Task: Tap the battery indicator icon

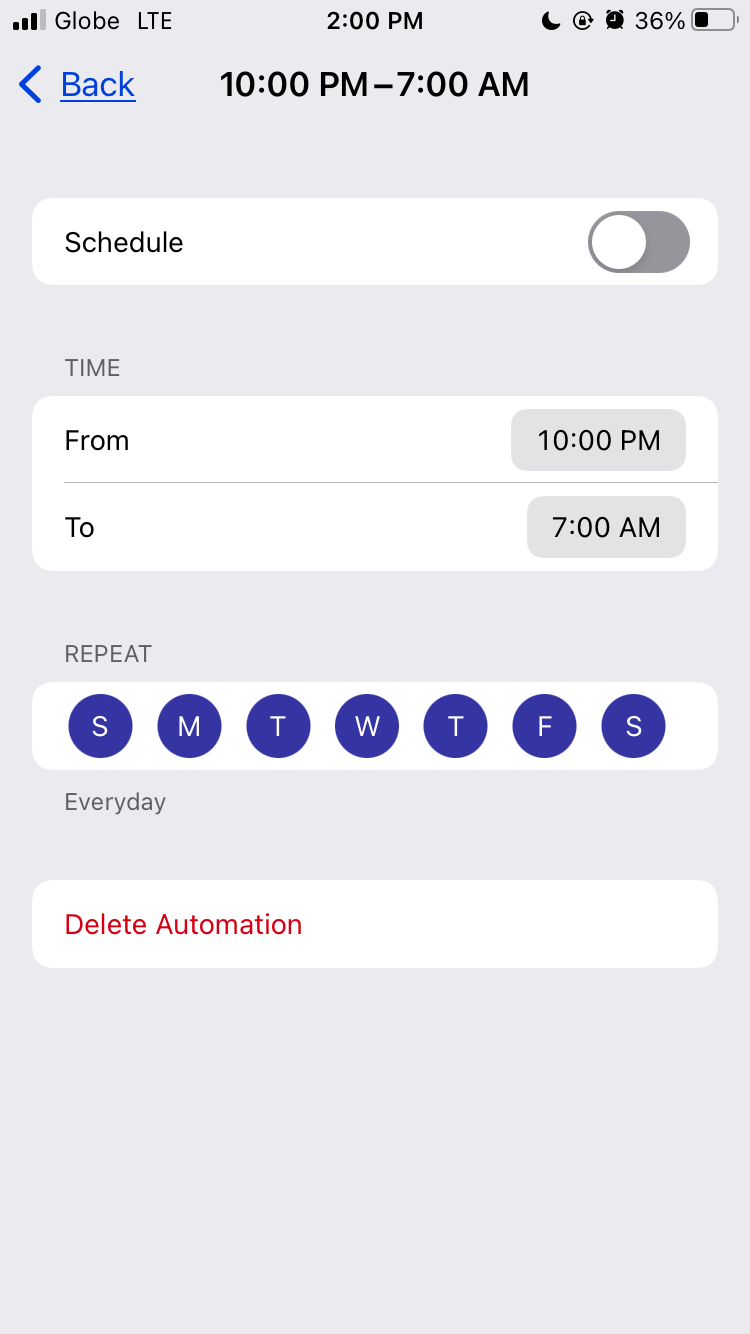Action: click(x=712, y=20)
